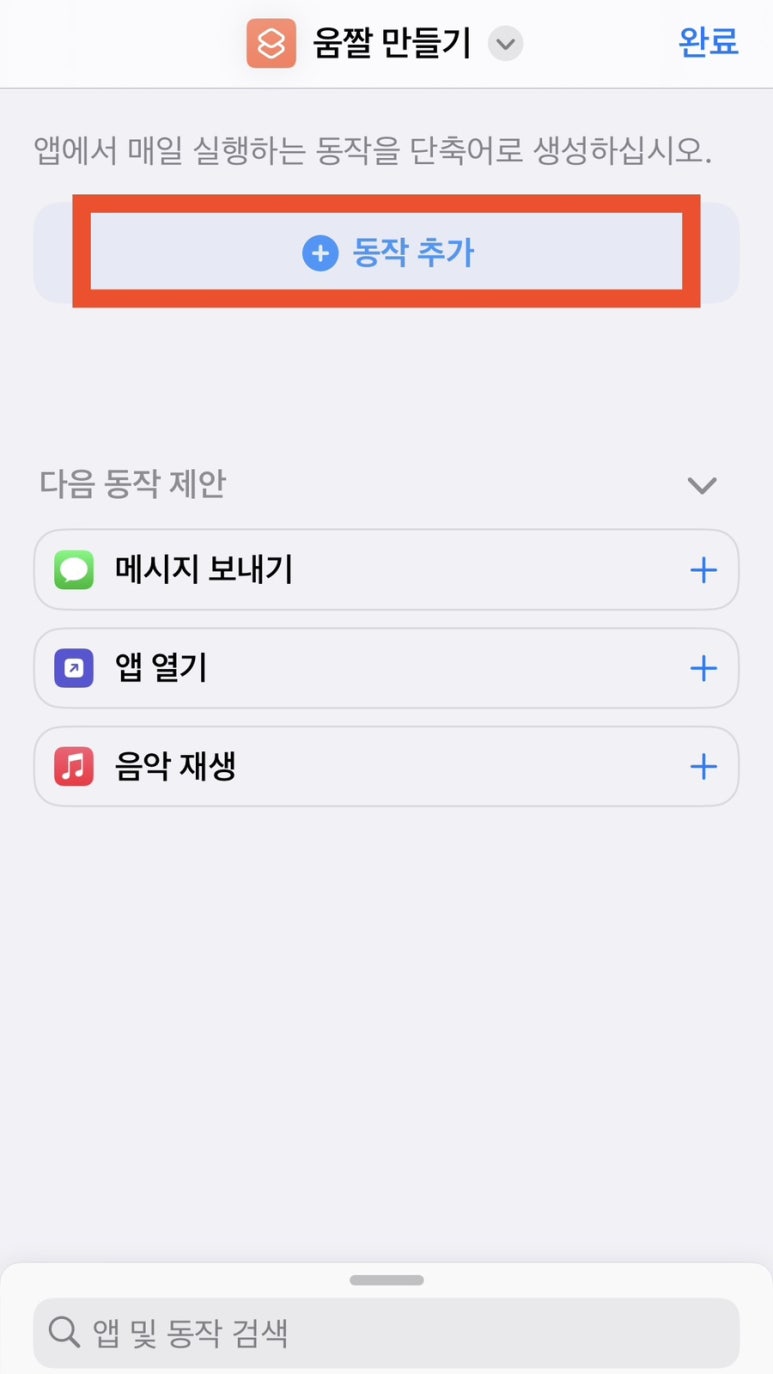The height and width of the screenshot is (1374, 773).
Task: Tap the 동작 추가 button
Action: pos(387,253)
